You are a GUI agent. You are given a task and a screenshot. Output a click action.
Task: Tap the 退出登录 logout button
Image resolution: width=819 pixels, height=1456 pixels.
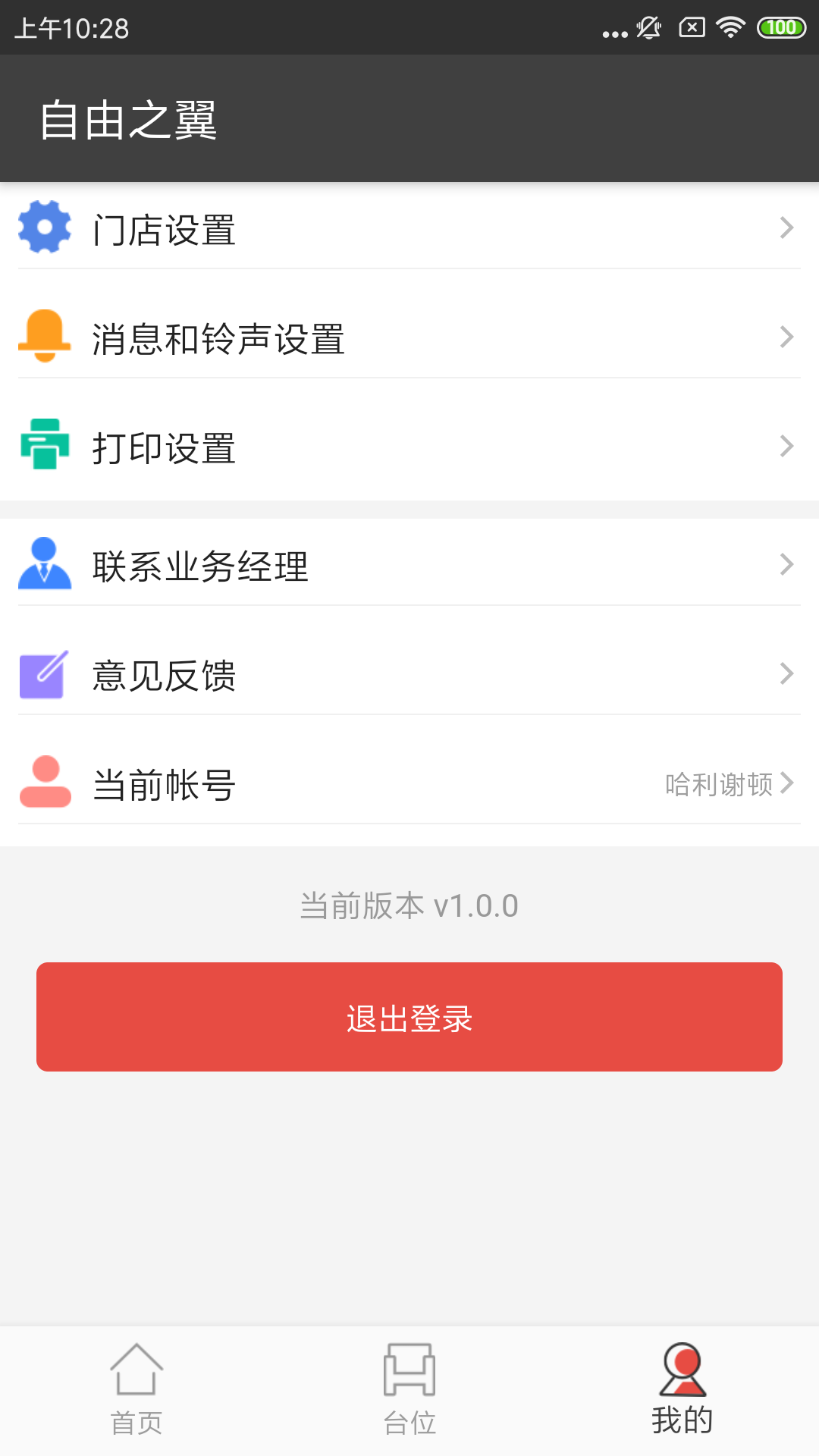pyautogui.click(x=409, y=1017)
